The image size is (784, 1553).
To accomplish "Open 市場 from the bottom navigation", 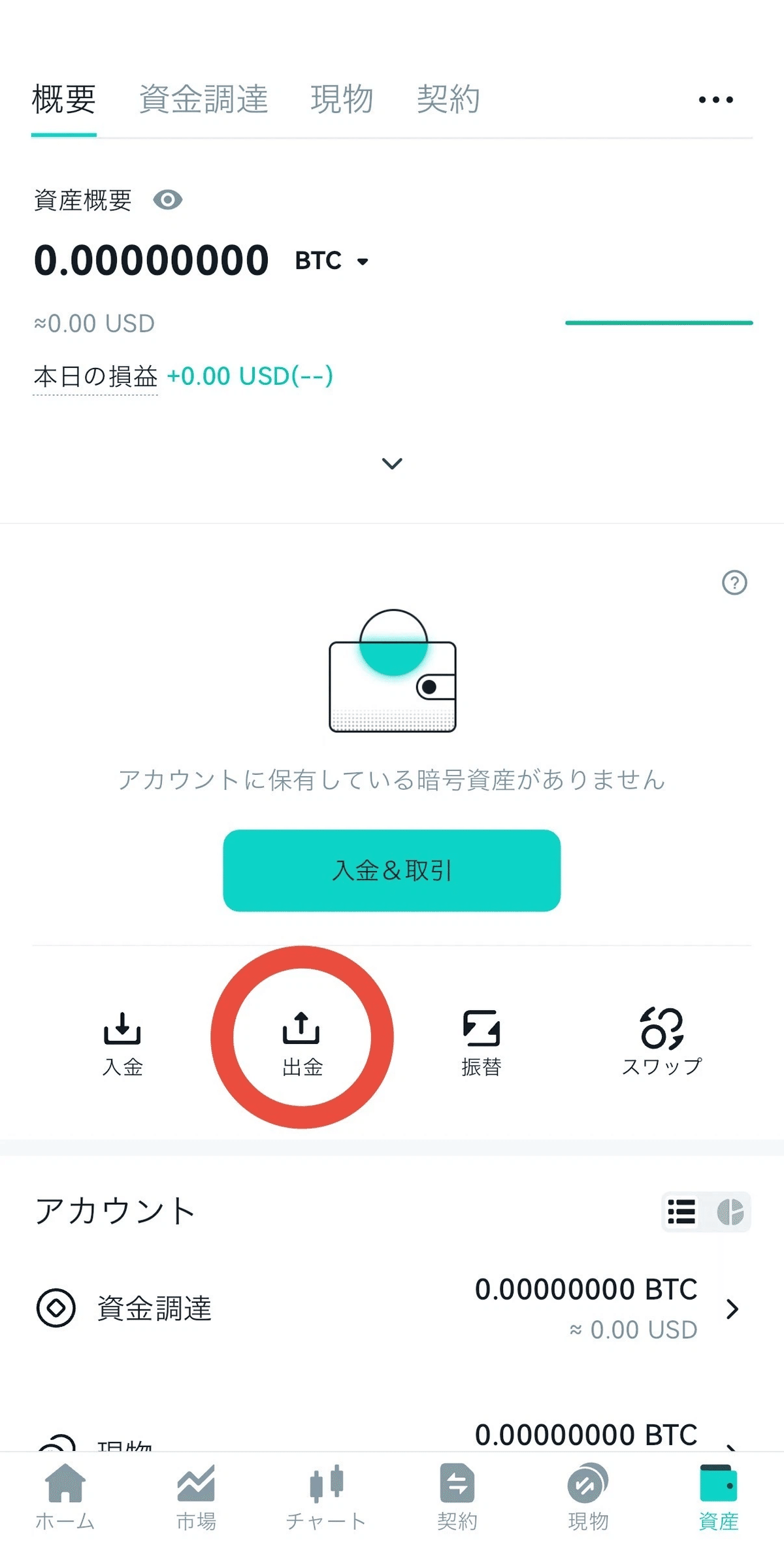I will pyautogui.click(x=197, y=1496).
